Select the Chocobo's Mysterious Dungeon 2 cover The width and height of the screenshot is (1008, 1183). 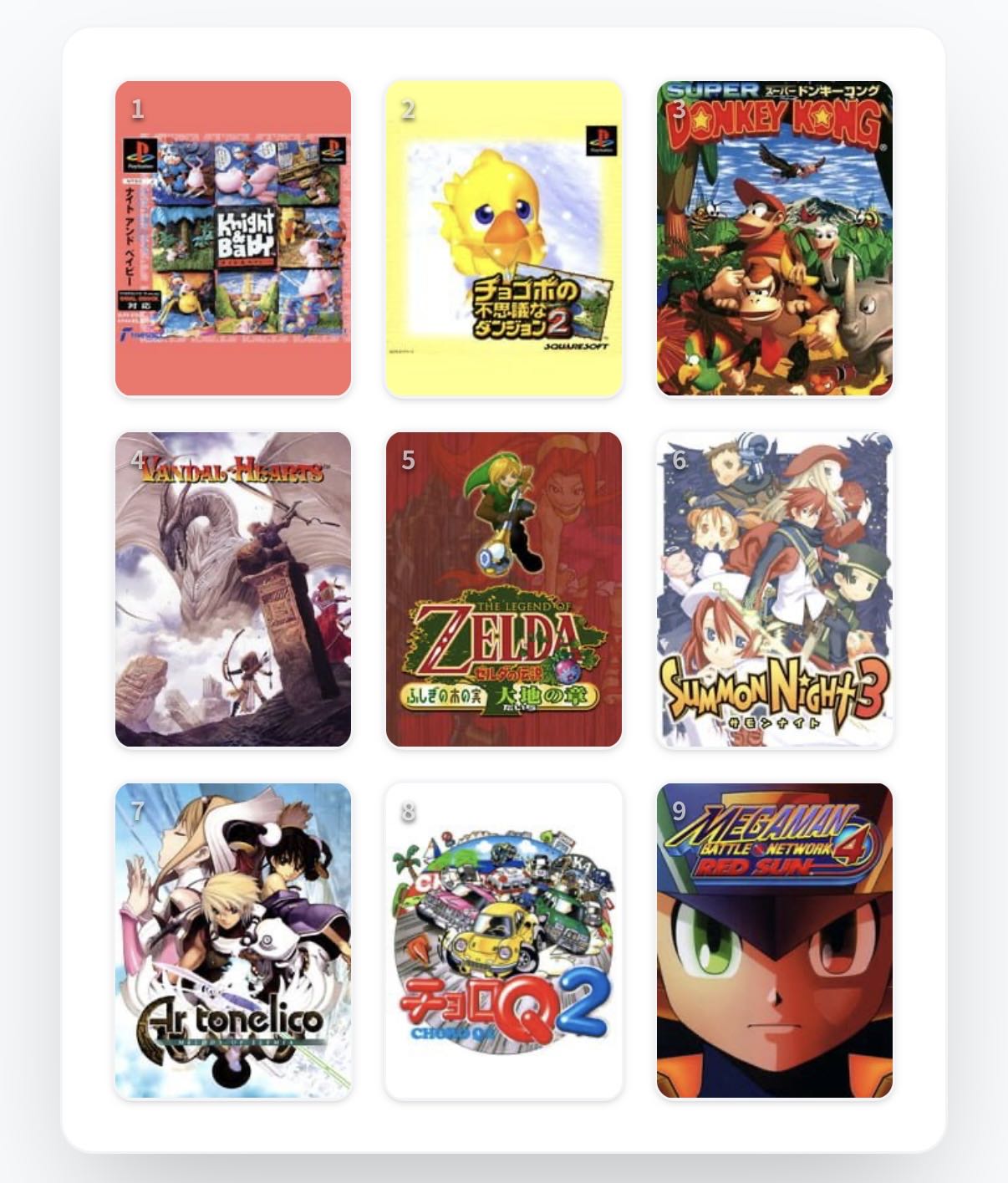504,238
